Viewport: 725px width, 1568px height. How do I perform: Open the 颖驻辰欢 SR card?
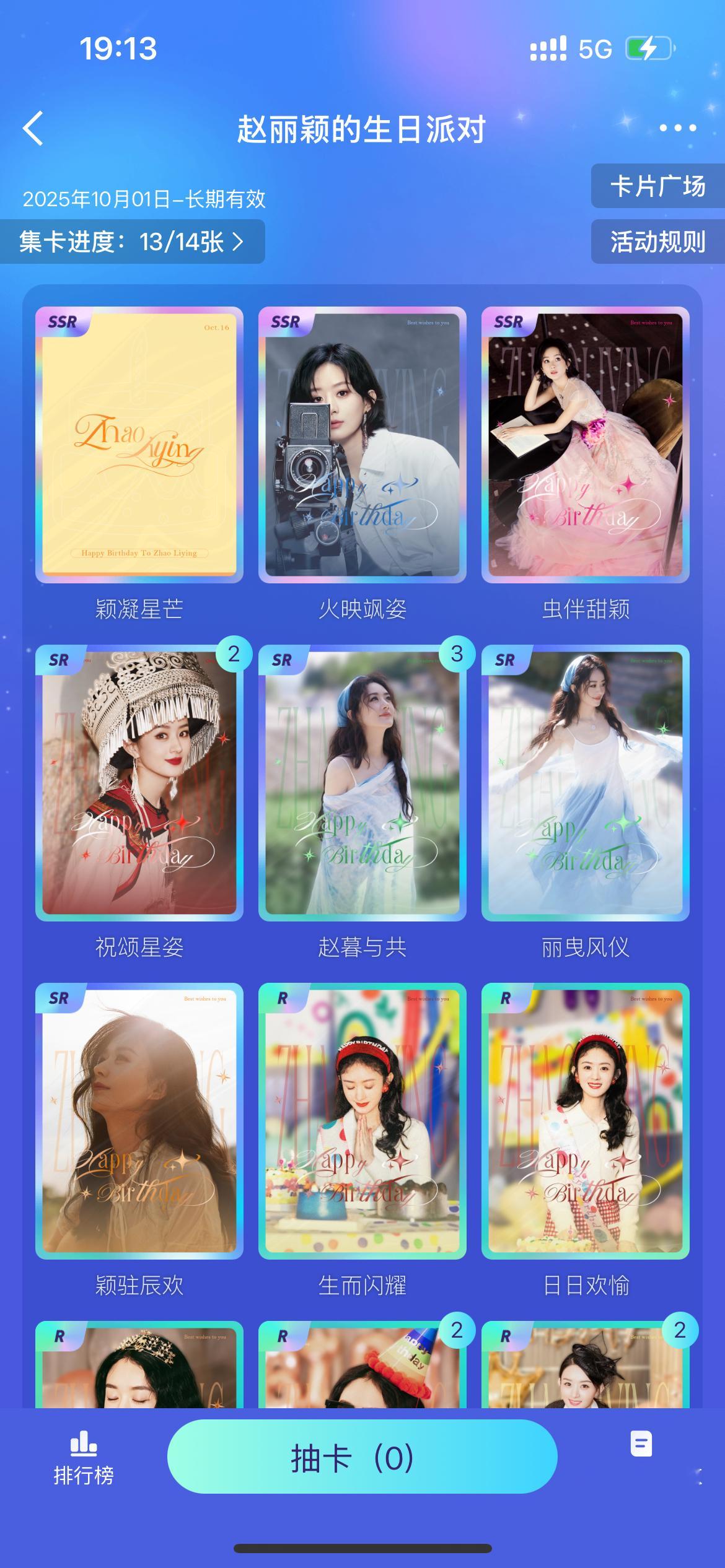point(139,1121)
